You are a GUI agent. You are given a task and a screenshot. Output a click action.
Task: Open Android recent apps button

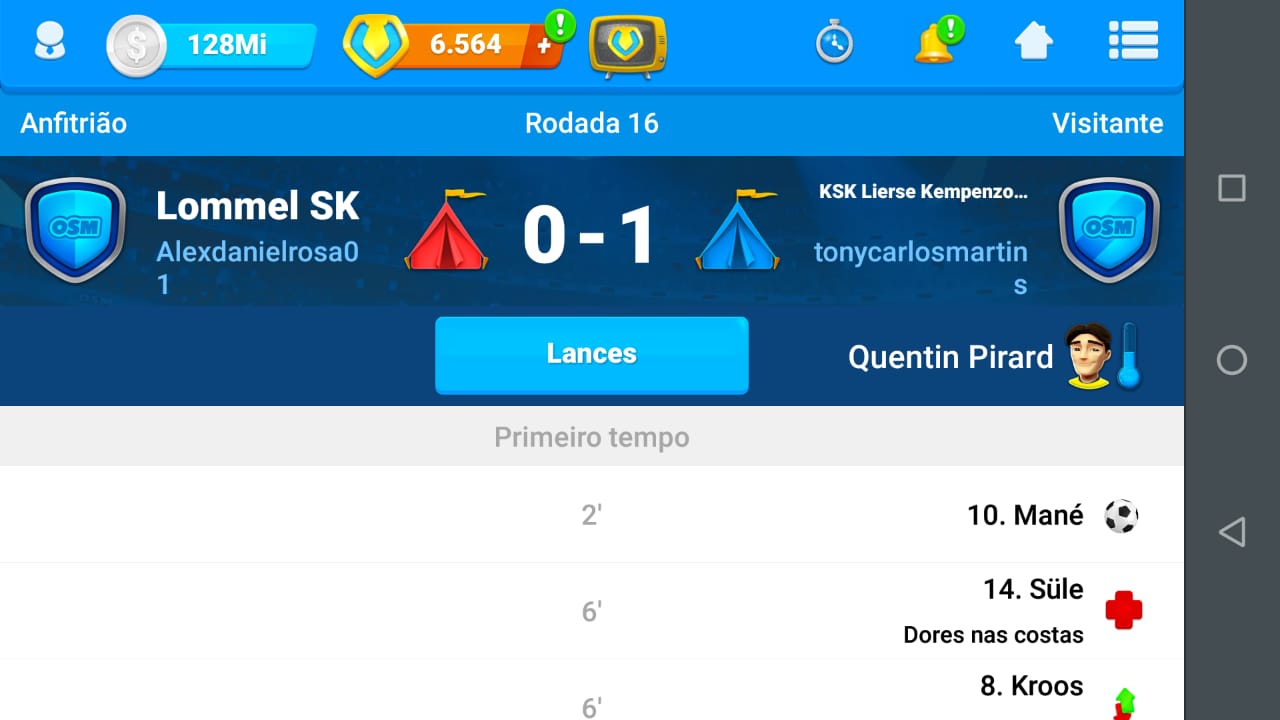click(x=1232, y=188)
